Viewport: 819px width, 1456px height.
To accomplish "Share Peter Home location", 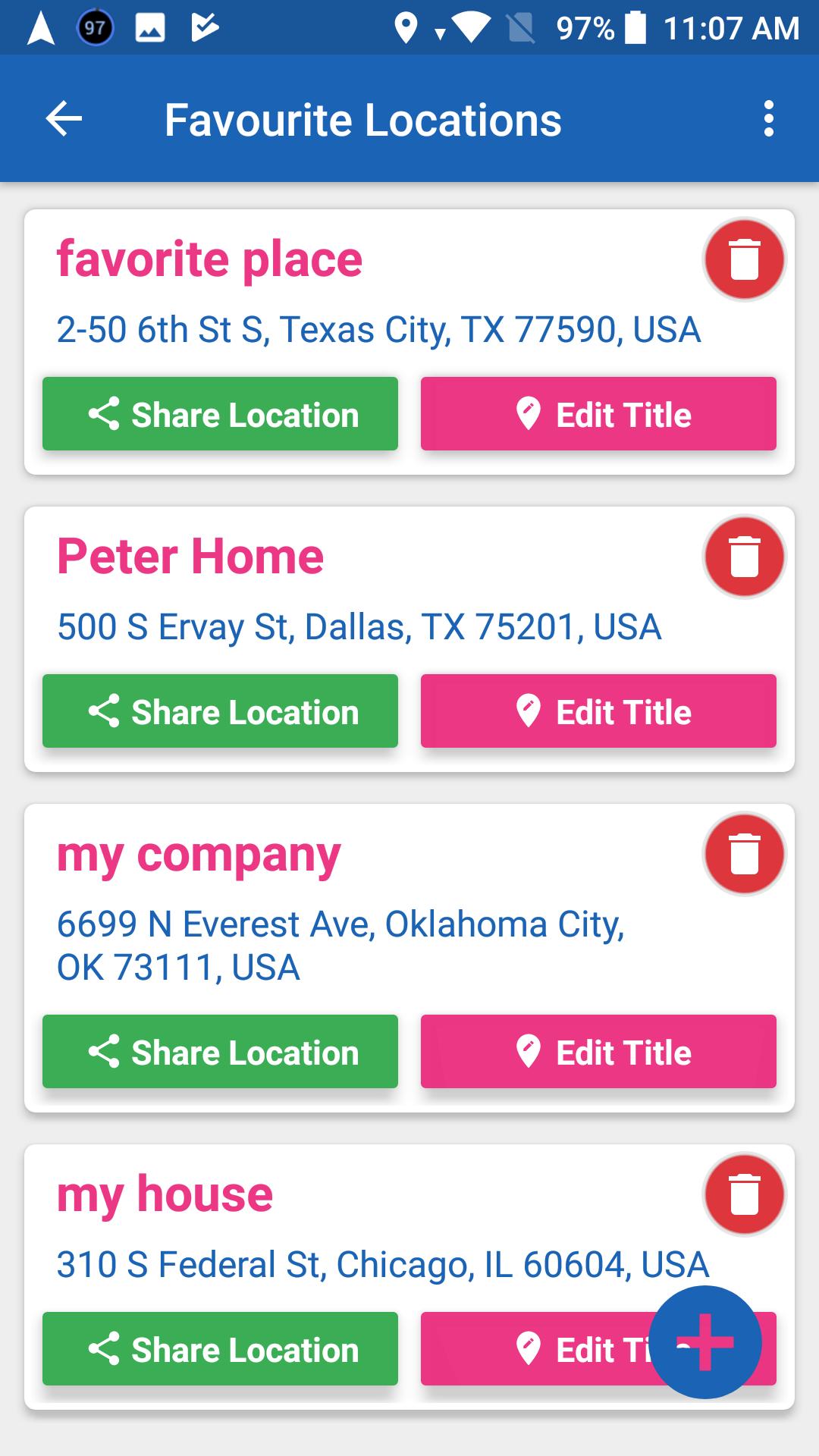I will [x=220, y=711].
